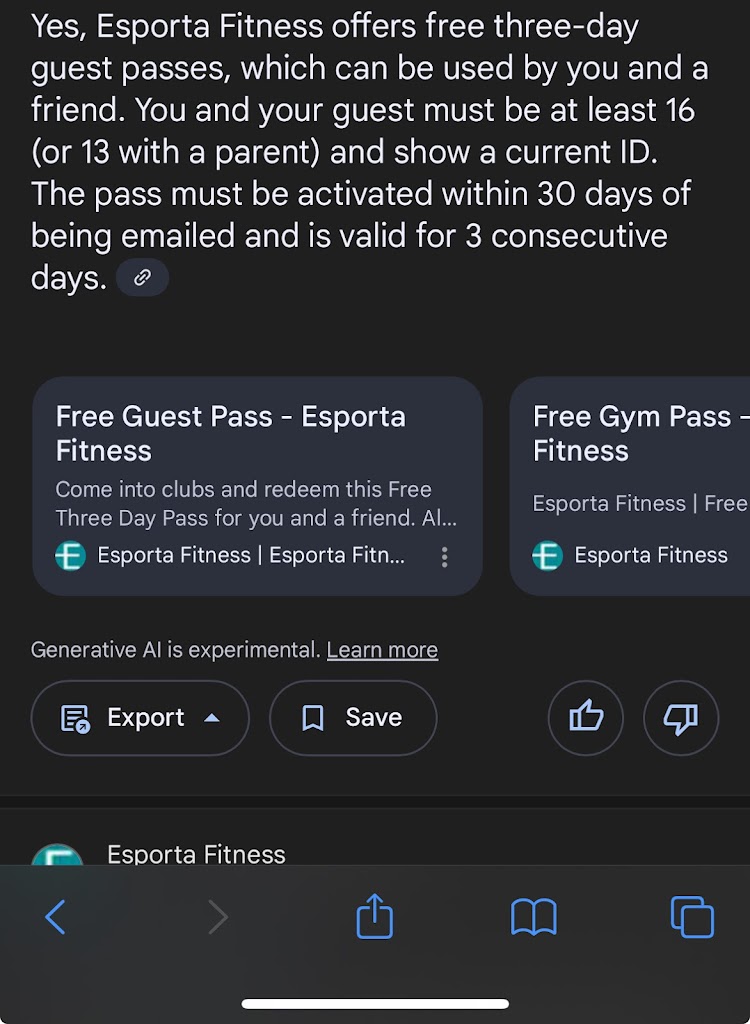The height and width of the screenshot is (1024, 750).
Task: Save this AI answer
Action: point(353,718)
